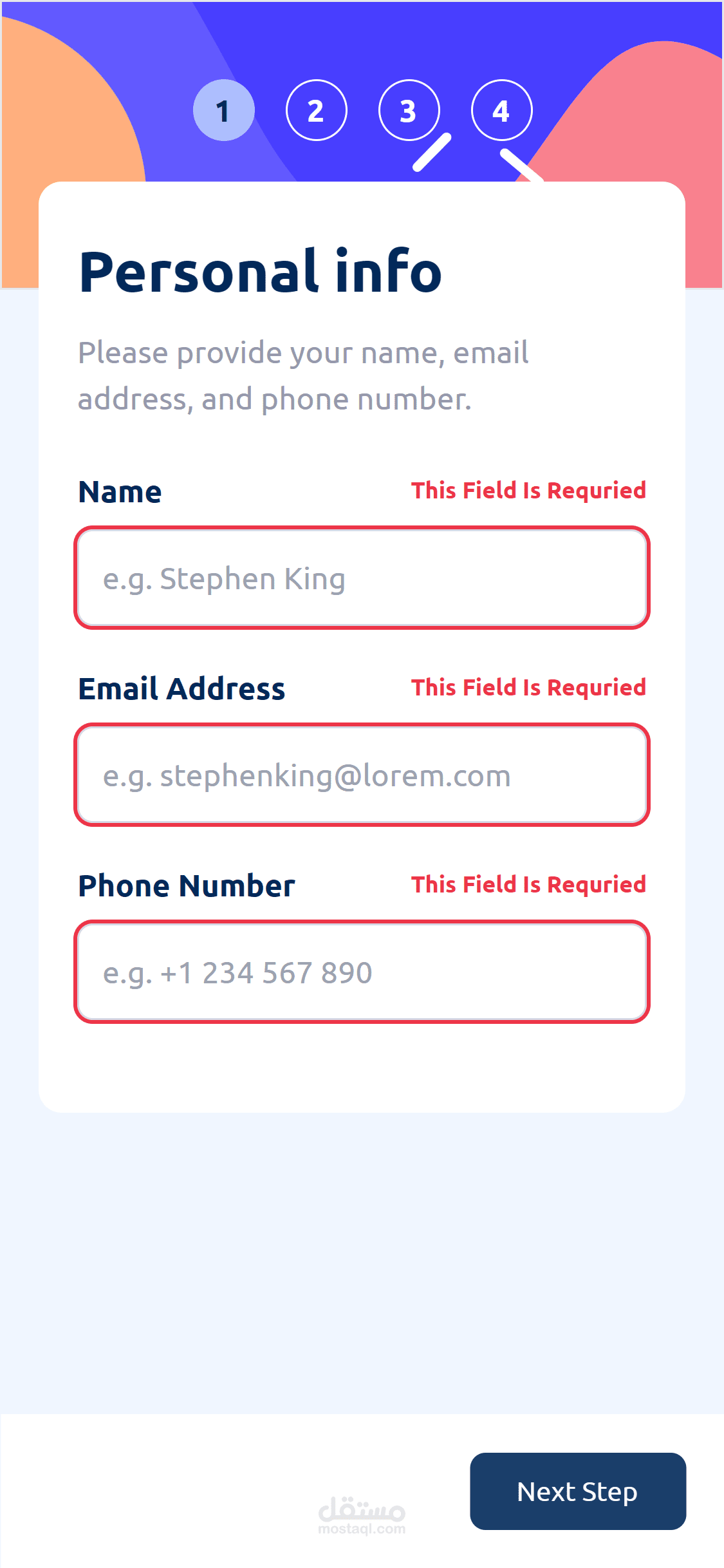Screen dimensions: 724x1568
Task: Focus the Email Address field
Action: tap(362, 775)
